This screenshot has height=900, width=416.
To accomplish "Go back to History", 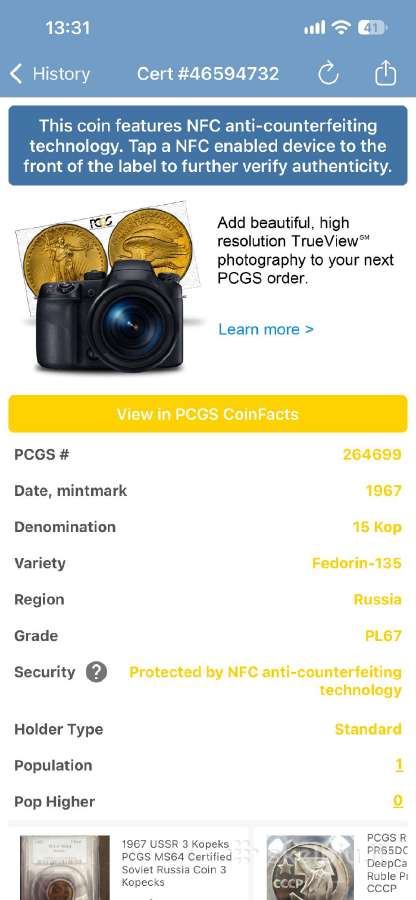I will [x=50, y=74].
